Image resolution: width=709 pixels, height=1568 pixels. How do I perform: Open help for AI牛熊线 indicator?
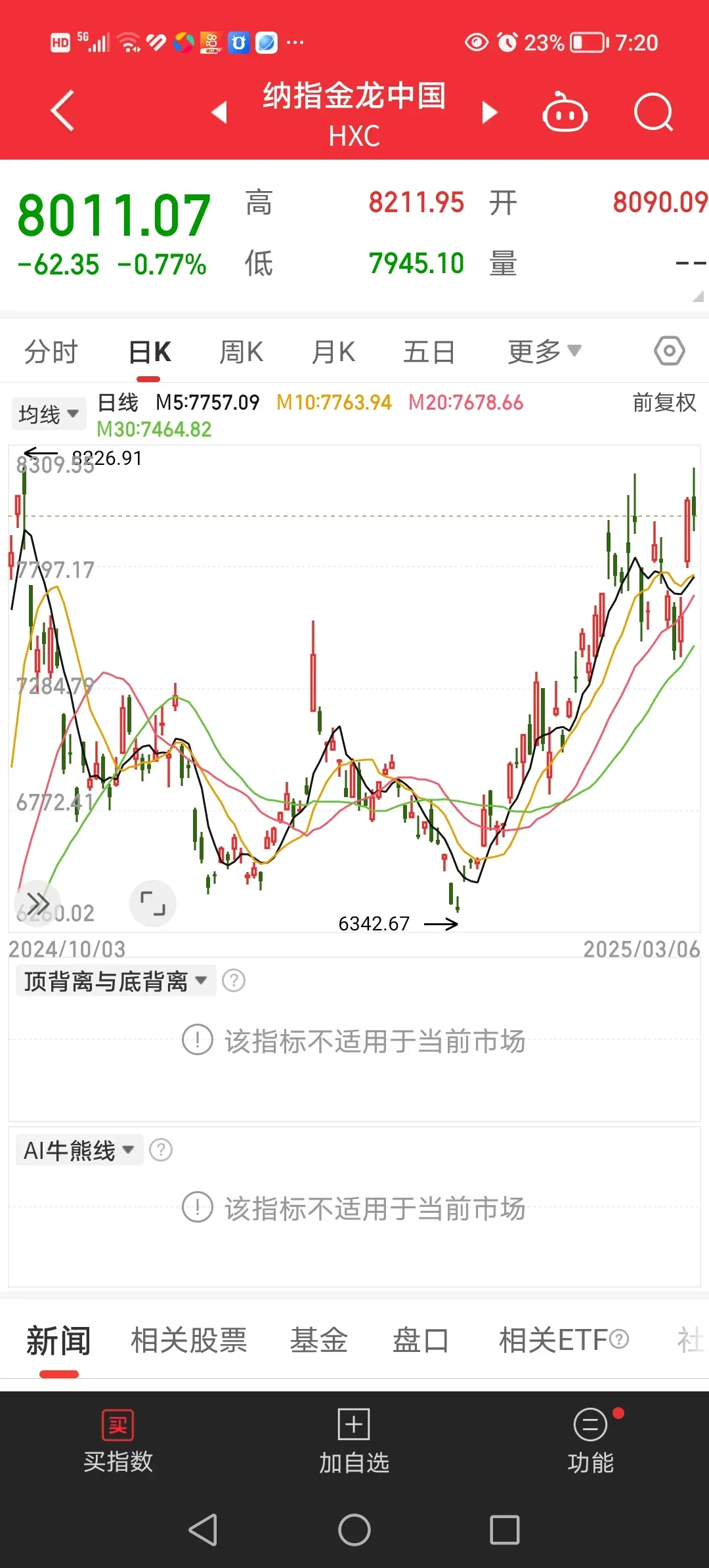[160, 1150]
